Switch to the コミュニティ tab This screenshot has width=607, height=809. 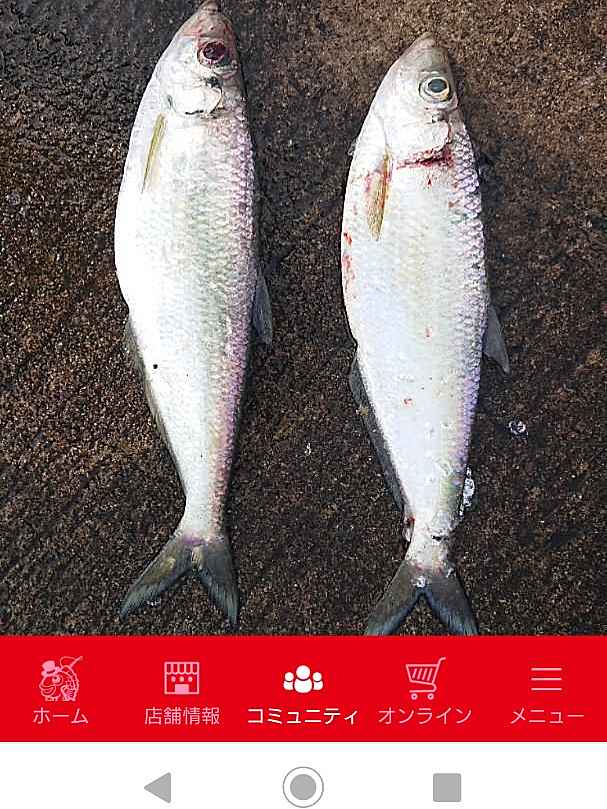[x=302, y=690]
